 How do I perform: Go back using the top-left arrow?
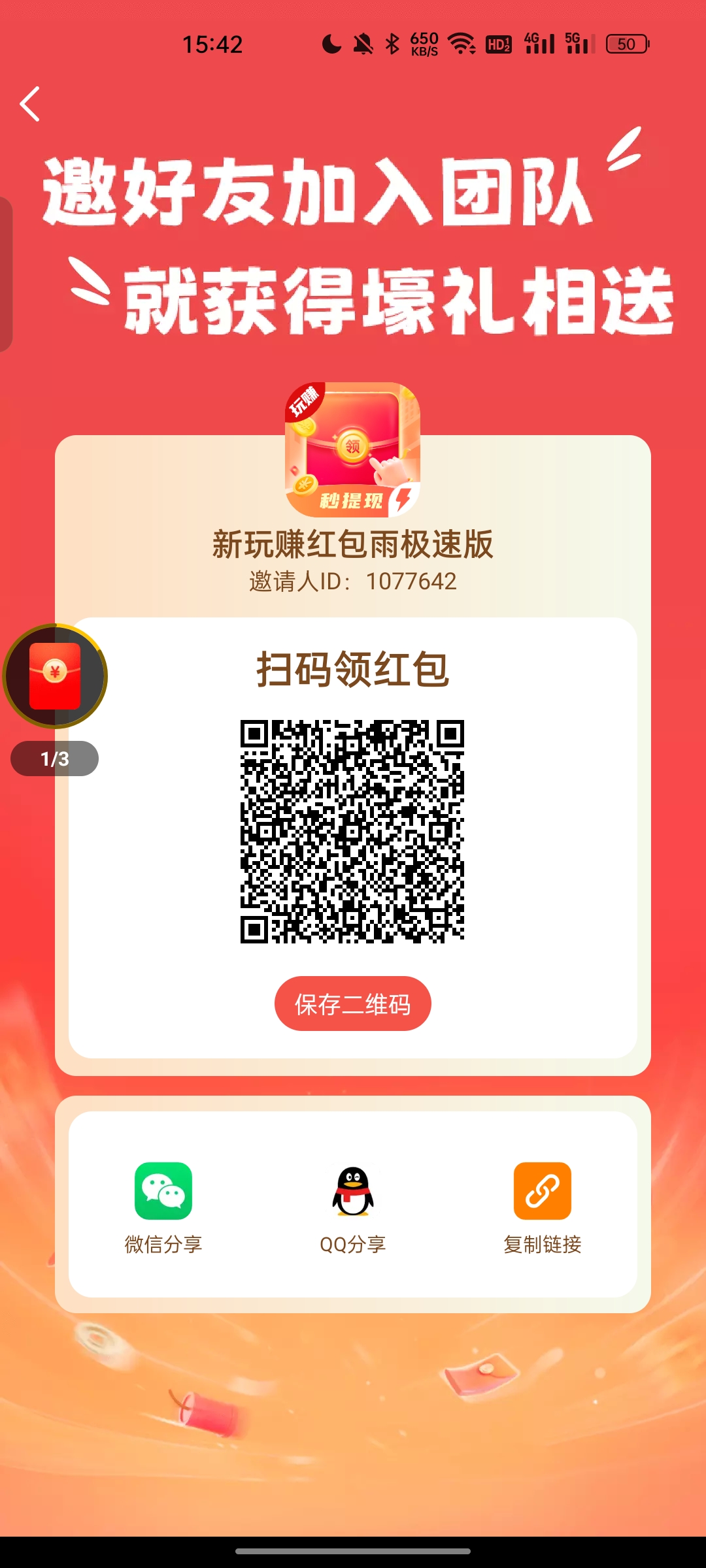pyautogui.click(x=30, y=104)
